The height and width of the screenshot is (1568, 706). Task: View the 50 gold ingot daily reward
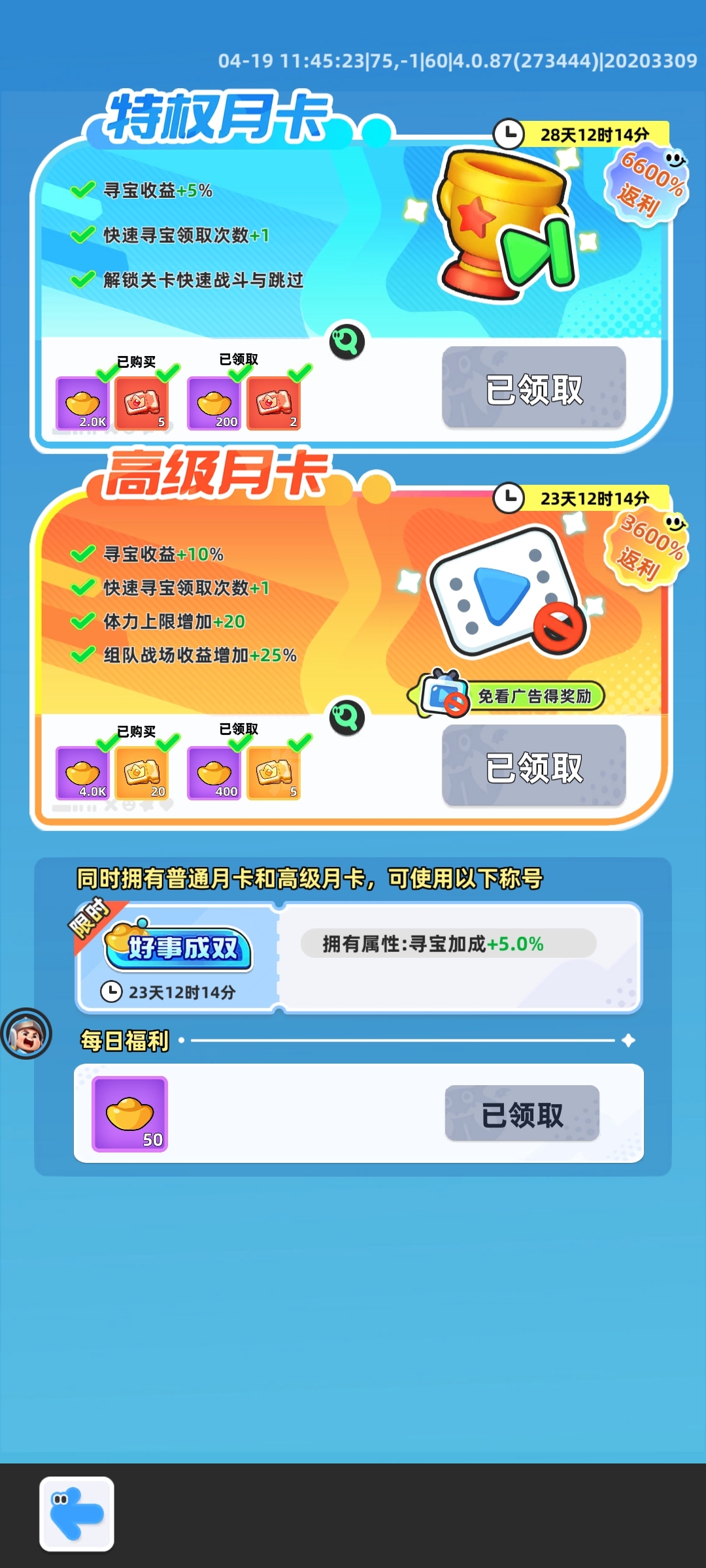click(130, 1114)
